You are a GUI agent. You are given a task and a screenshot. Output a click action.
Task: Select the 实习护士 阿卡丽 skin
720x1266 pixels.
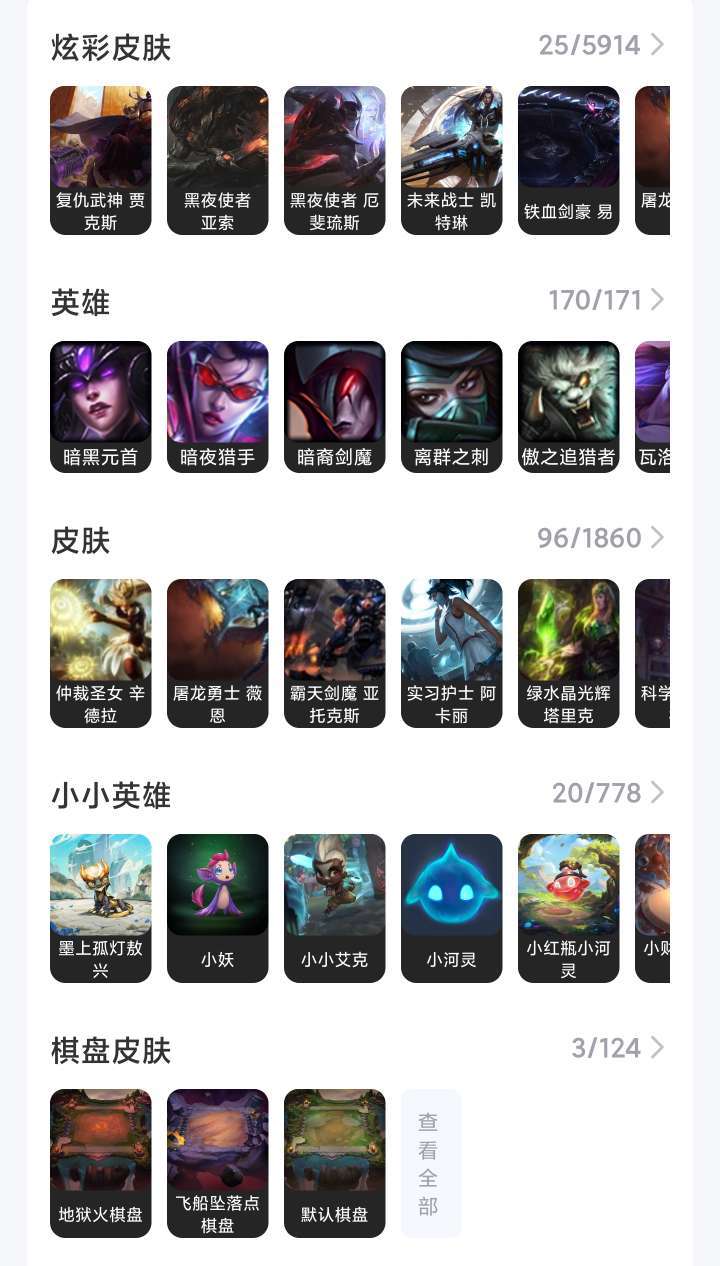point(452,653)
